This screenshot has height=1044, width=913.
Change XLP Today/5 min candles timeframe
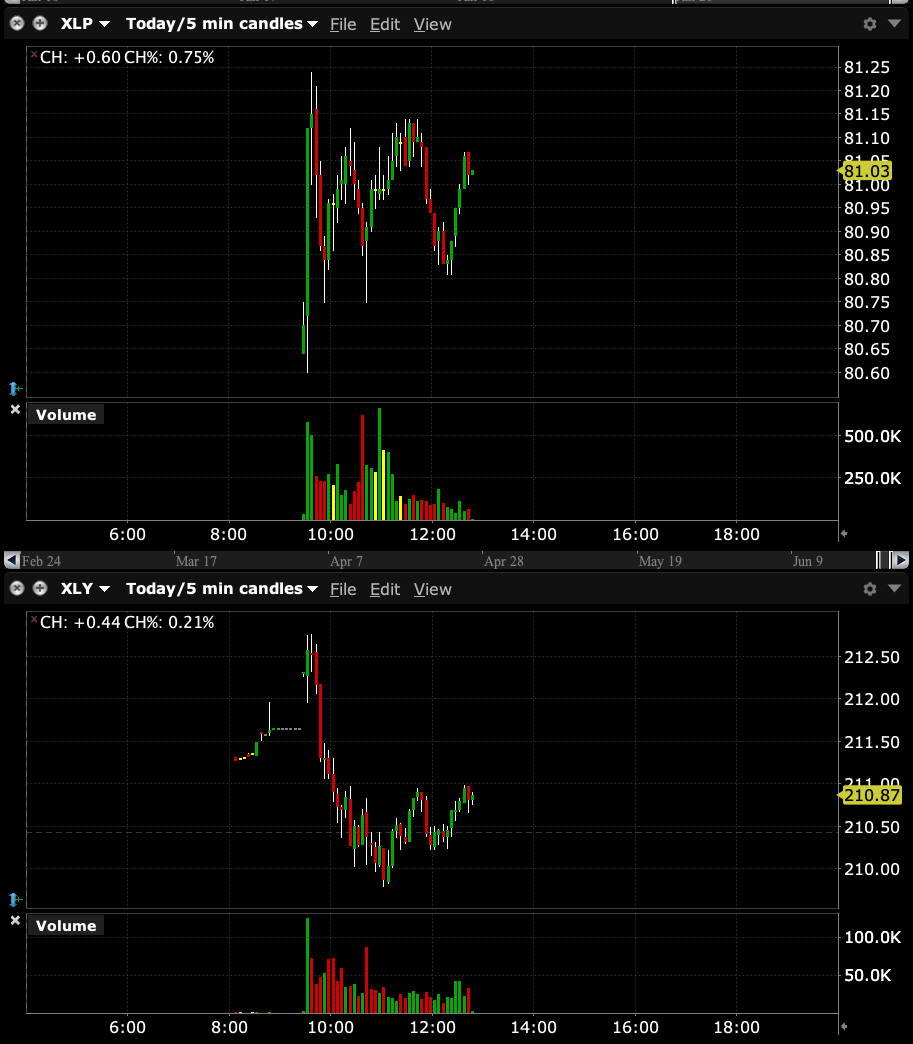coord(222,24)
